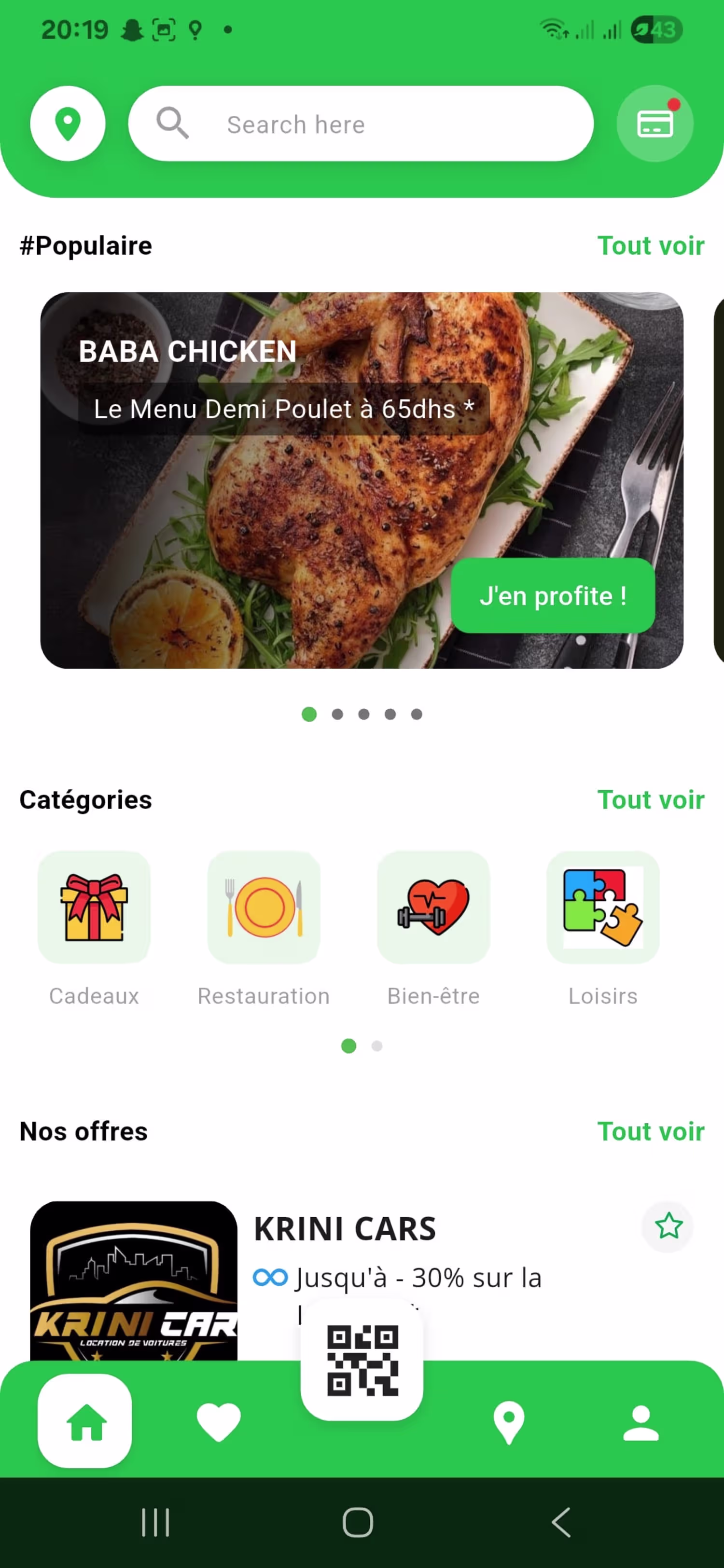724x1568 pixels.
Task: View all #Populaire offers via Tout voir
Action: (650, 246)
